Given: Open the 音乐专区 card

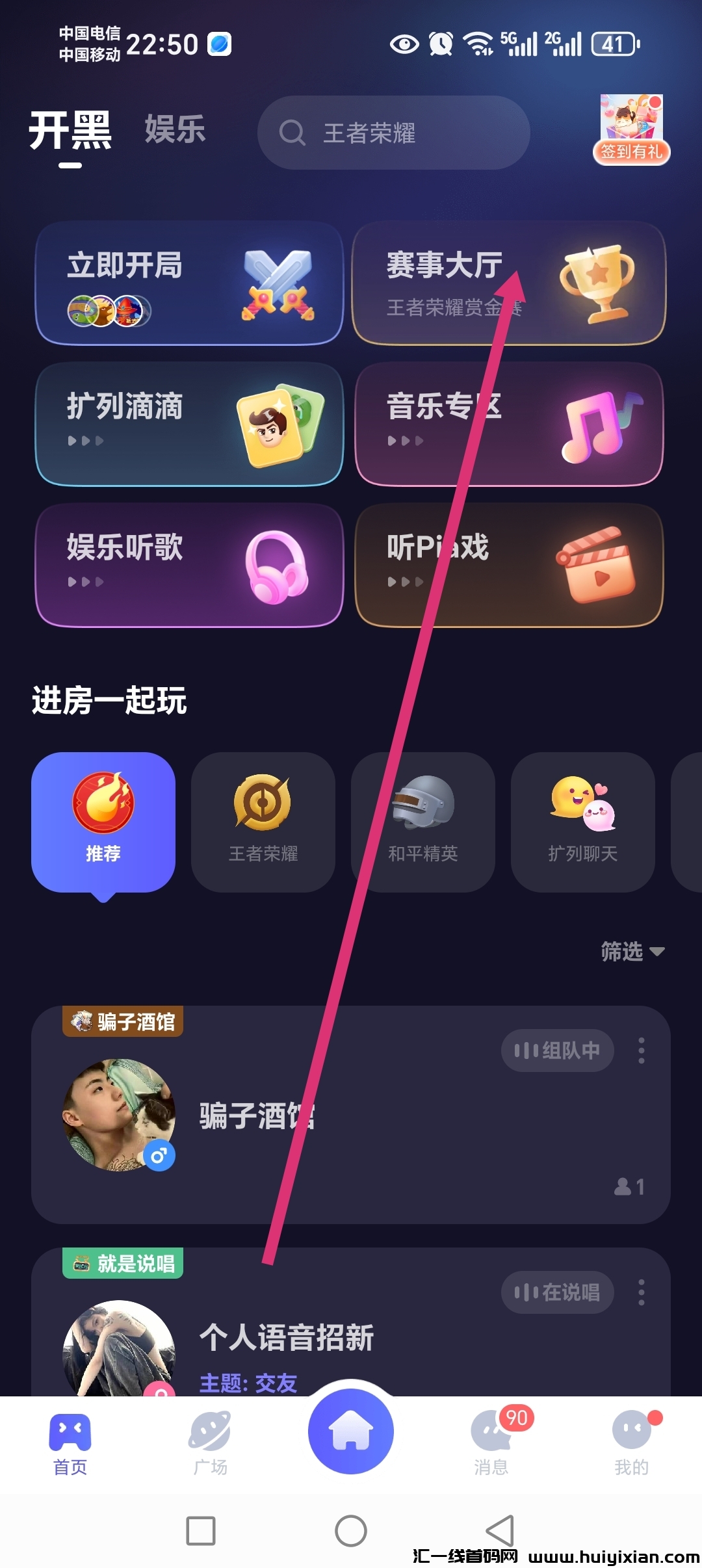Looking at the screenshot, I should (x=509, y=423).
